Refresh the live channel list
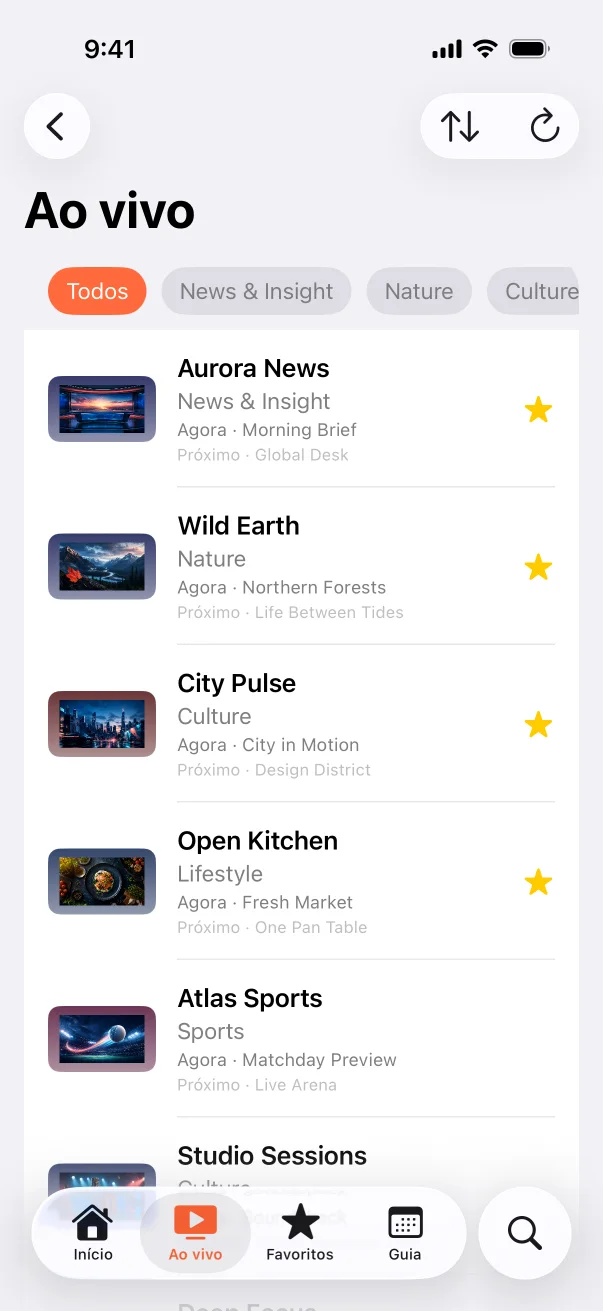 coord(545,126)
